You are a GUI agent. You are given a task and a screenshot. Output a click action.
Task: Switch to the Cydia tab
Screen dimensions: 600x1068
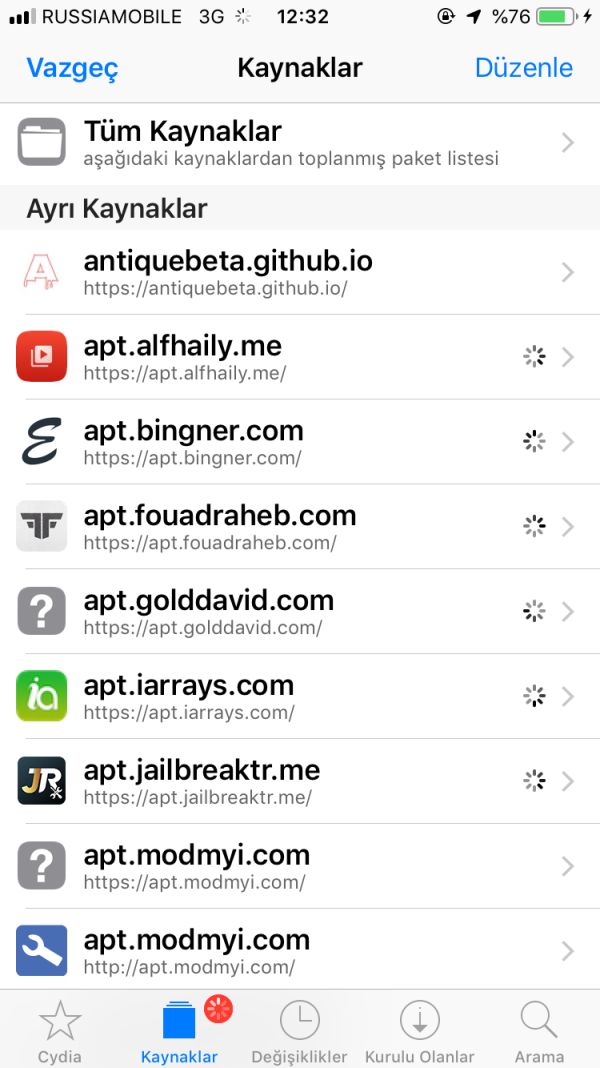click(60, 1030)
